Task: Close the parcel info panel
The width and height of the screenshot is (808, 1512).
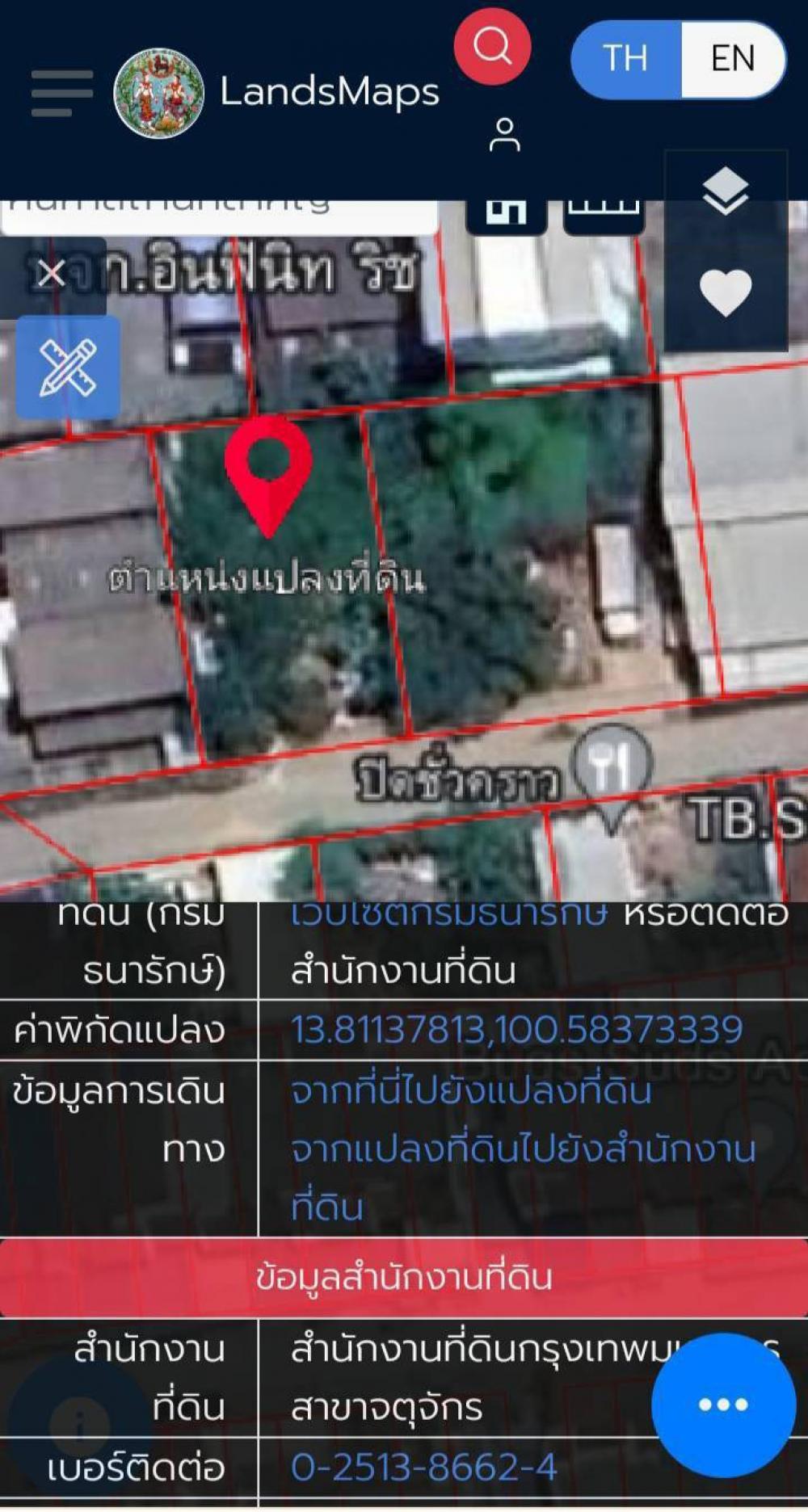Action: pos(52,275)
